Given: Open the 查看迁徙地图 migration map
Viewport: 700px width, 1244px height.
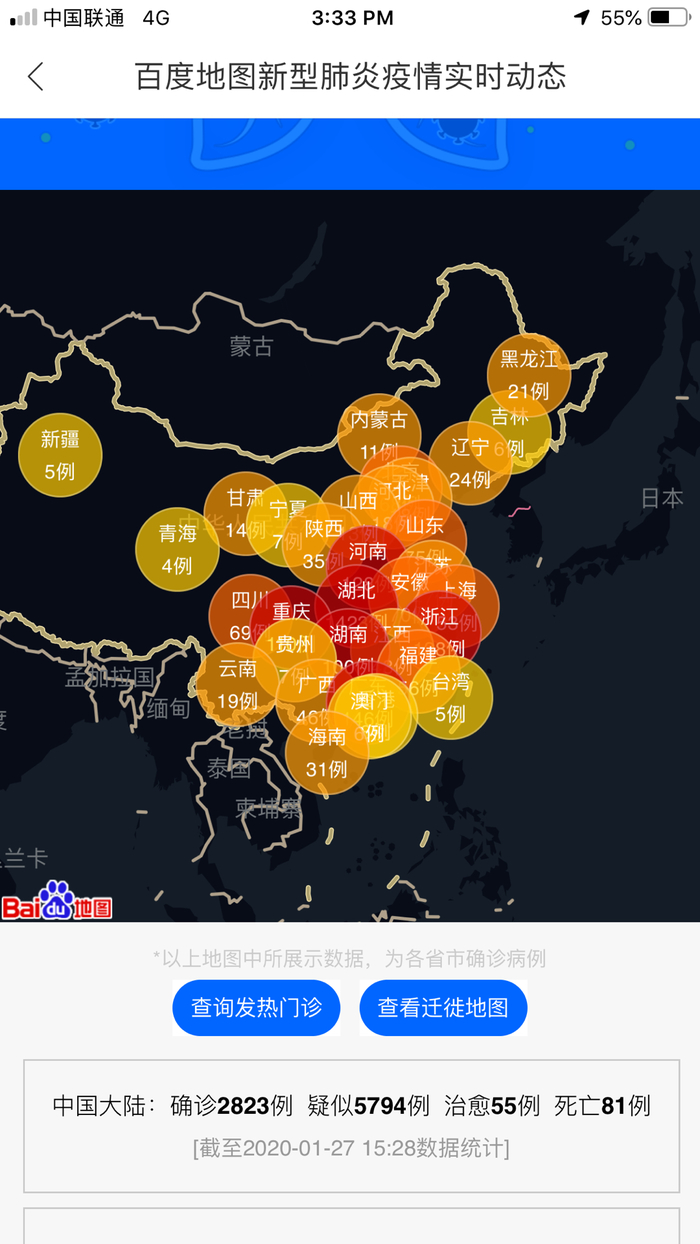Looking at the screenshot, I should coord(443,1007).
